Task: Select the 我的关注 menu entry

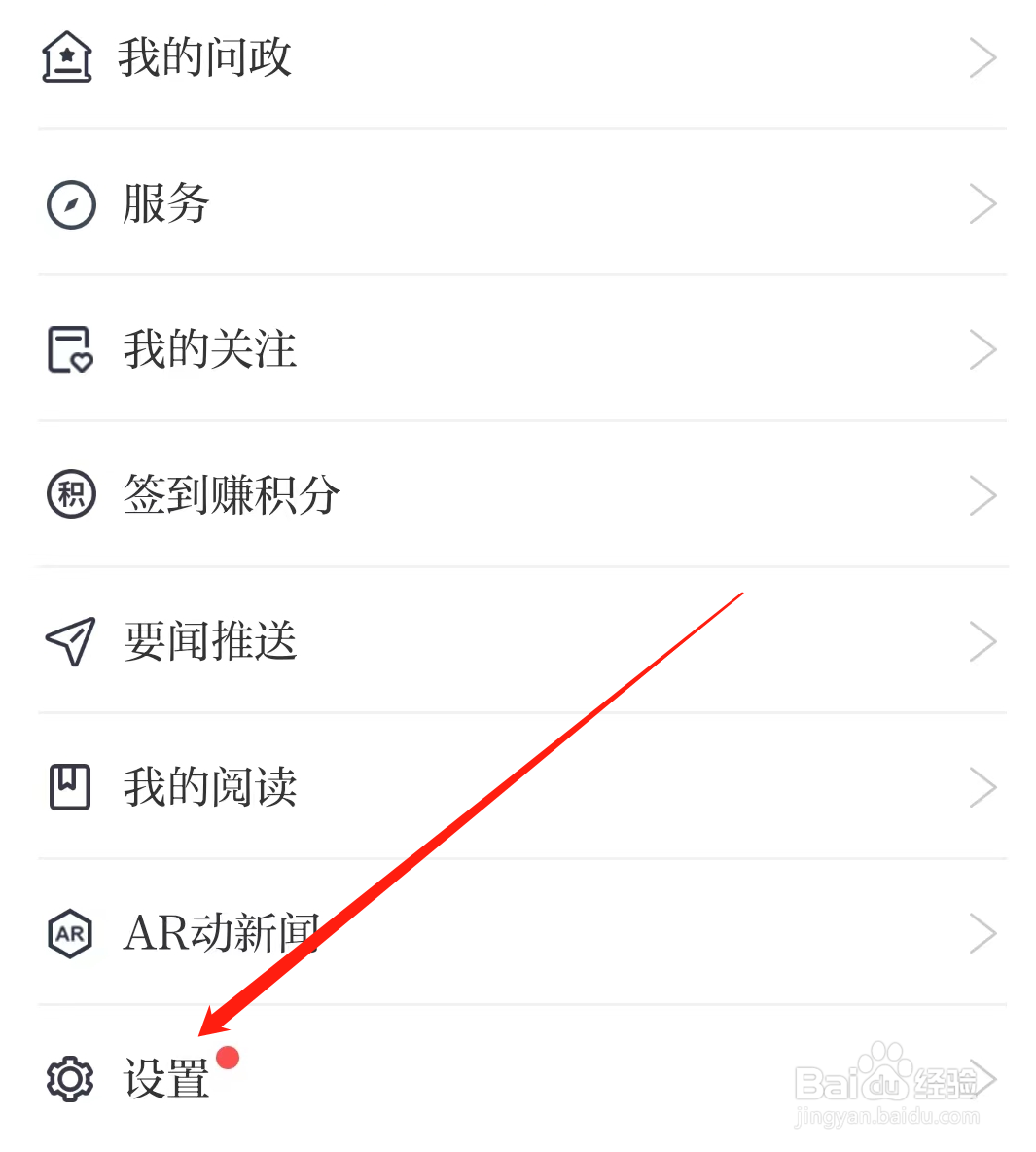Action: [x=208, y=349]
